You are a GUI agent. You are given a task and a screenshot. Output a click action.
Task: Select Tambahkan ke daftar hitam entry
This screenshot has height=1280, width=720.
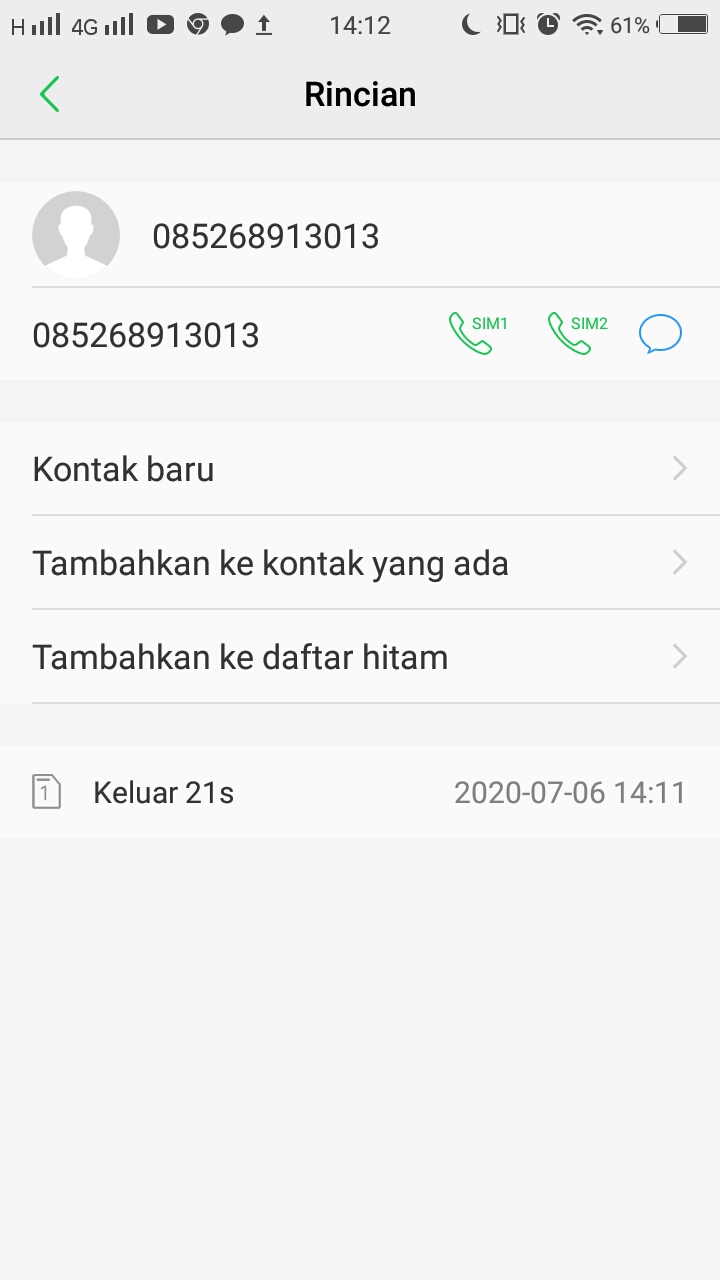240,656
